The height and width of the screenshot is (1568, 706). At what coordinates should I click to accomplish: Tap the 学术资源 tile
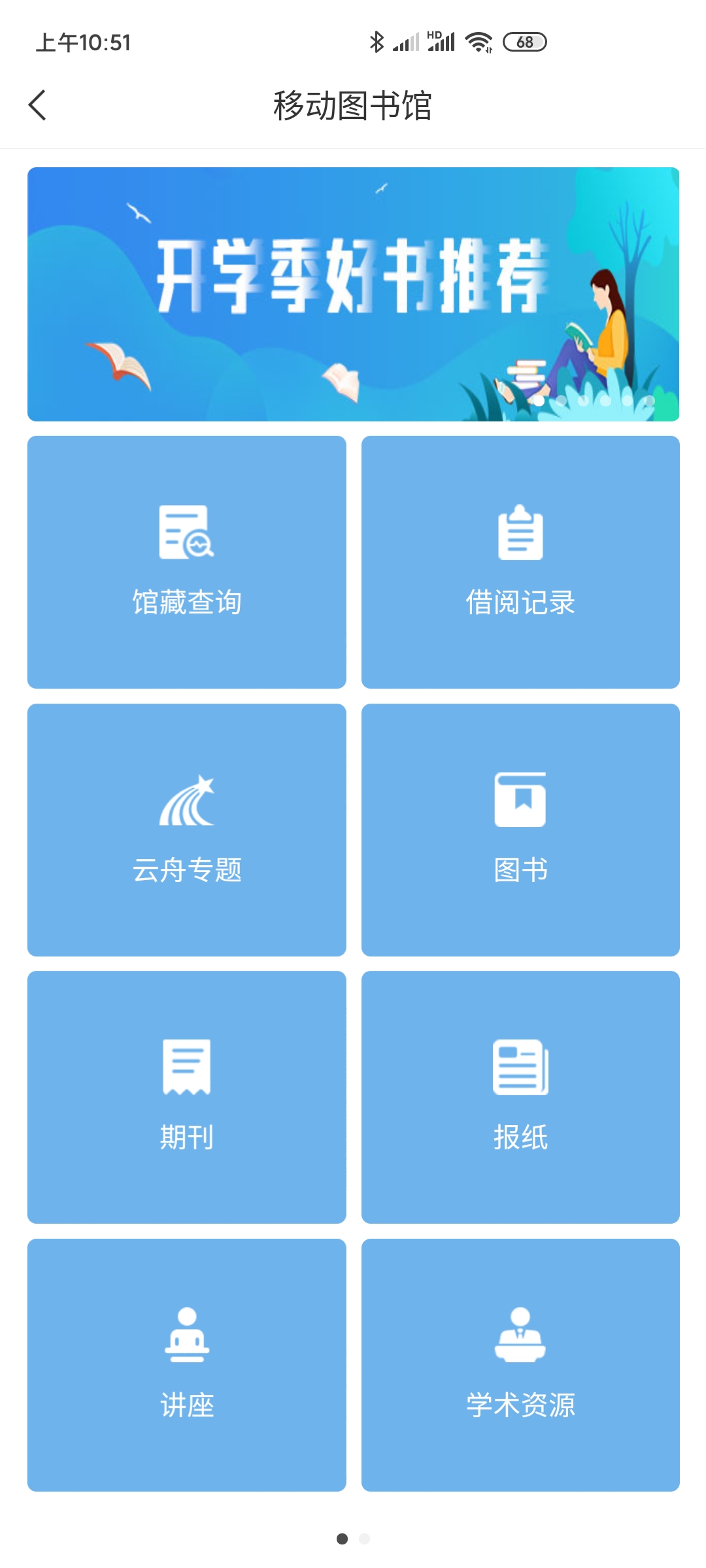coord(520,1365)
